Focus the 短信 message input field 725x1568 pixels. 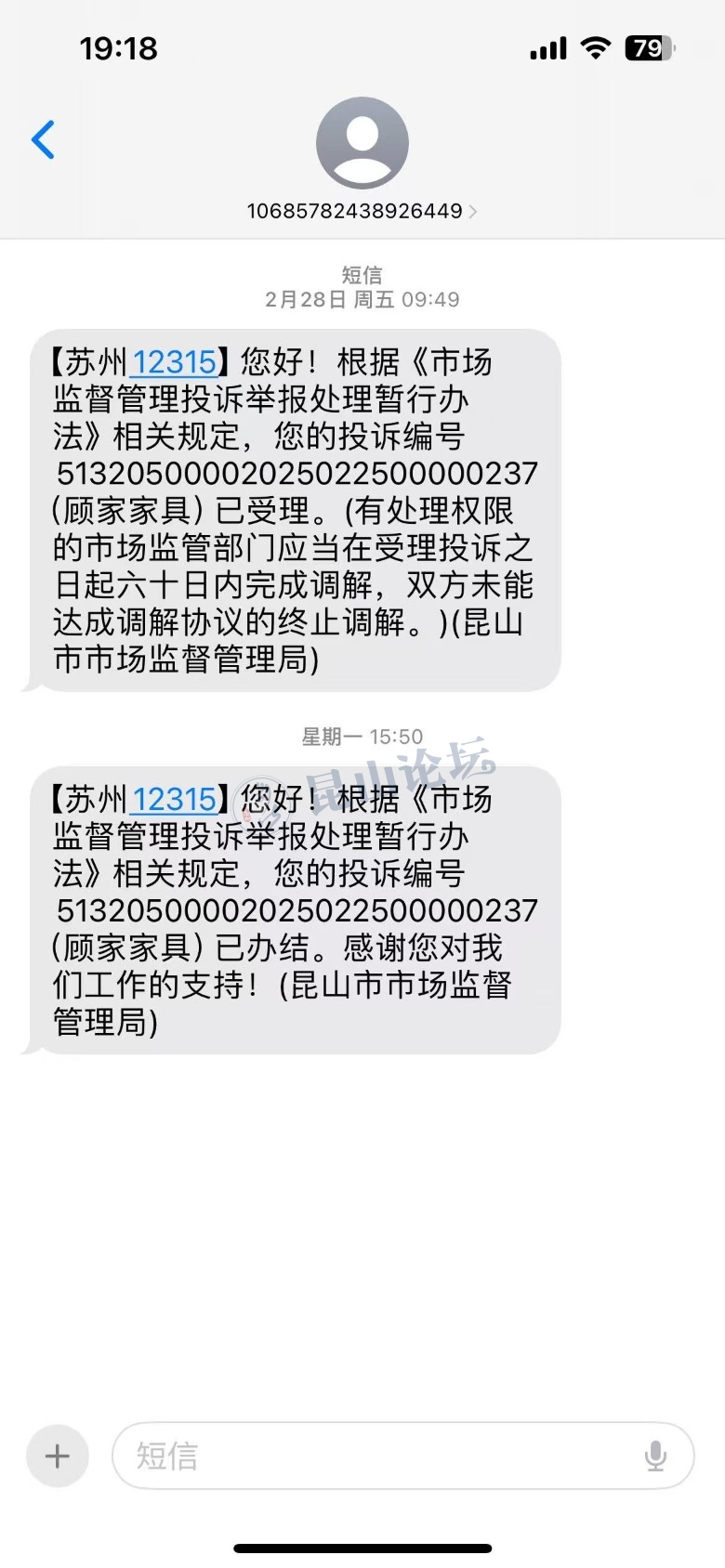pyautogui.click(x=372, y=1456)
